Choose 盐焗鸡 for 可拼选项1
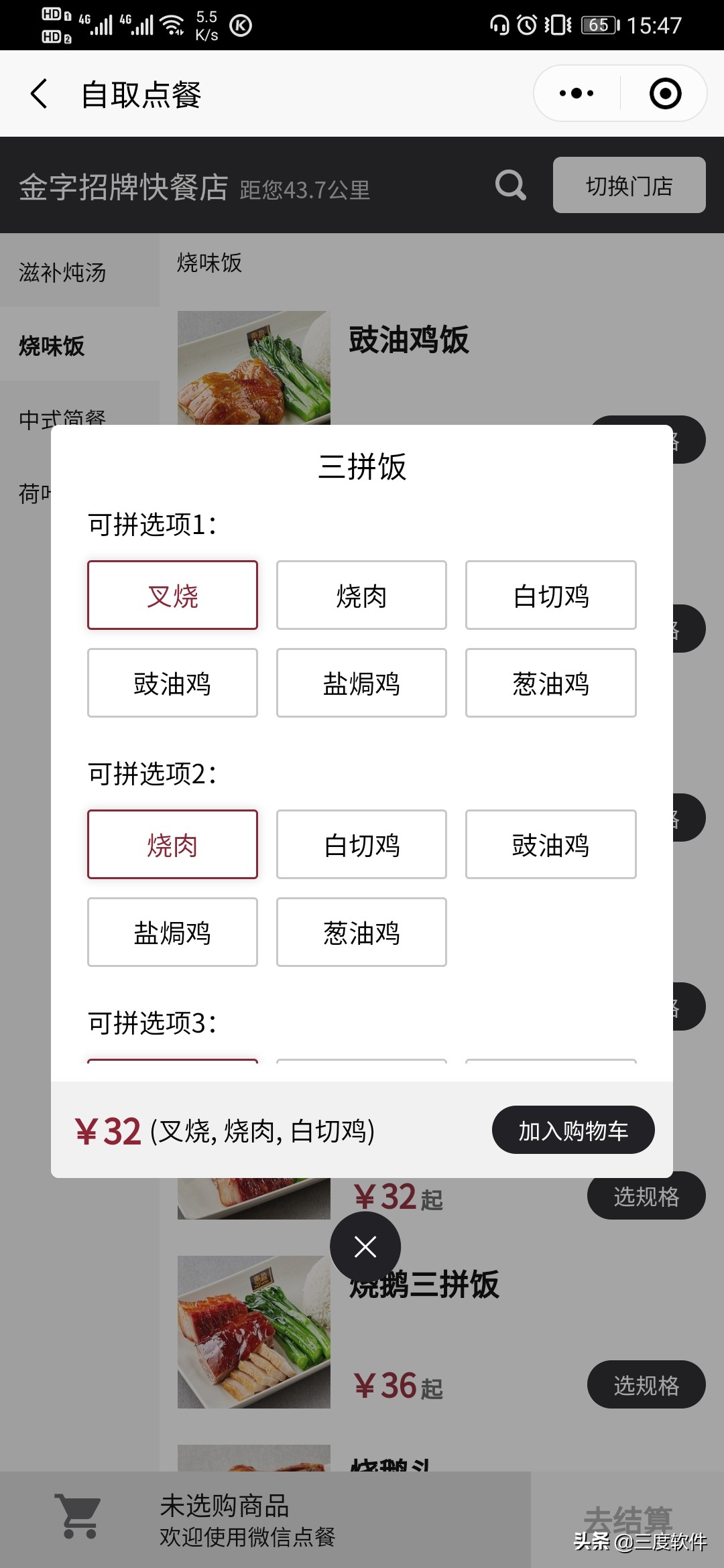724x1568 pixels. click(361, 683)
